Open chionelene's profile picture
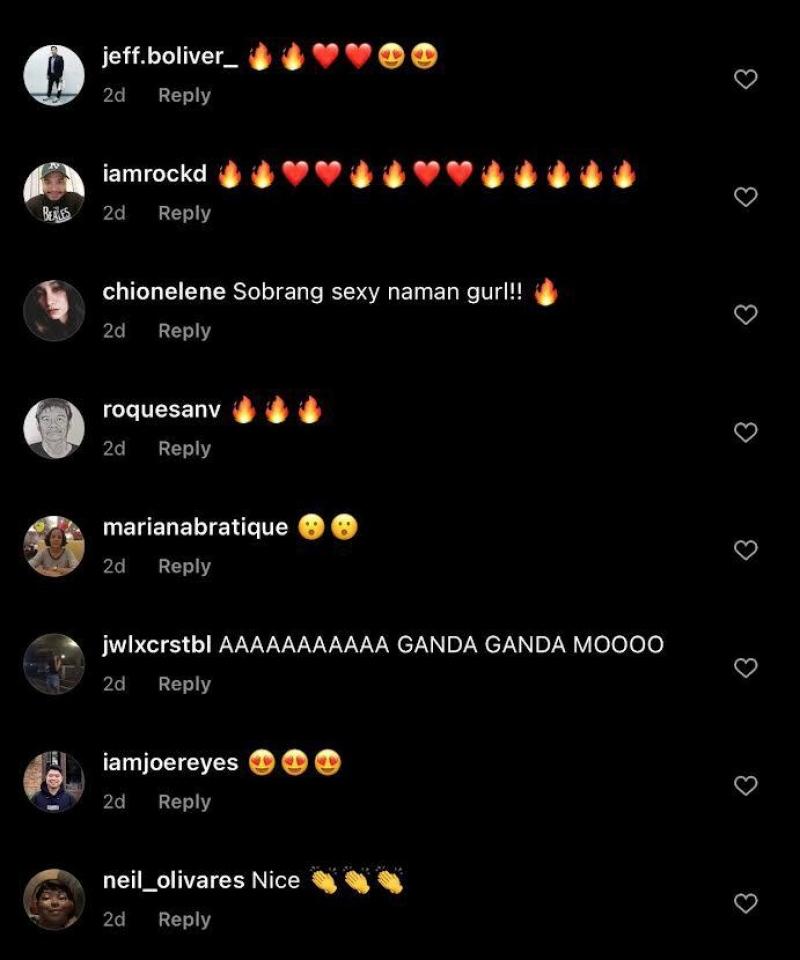800x960 pixels. [54, 311]
